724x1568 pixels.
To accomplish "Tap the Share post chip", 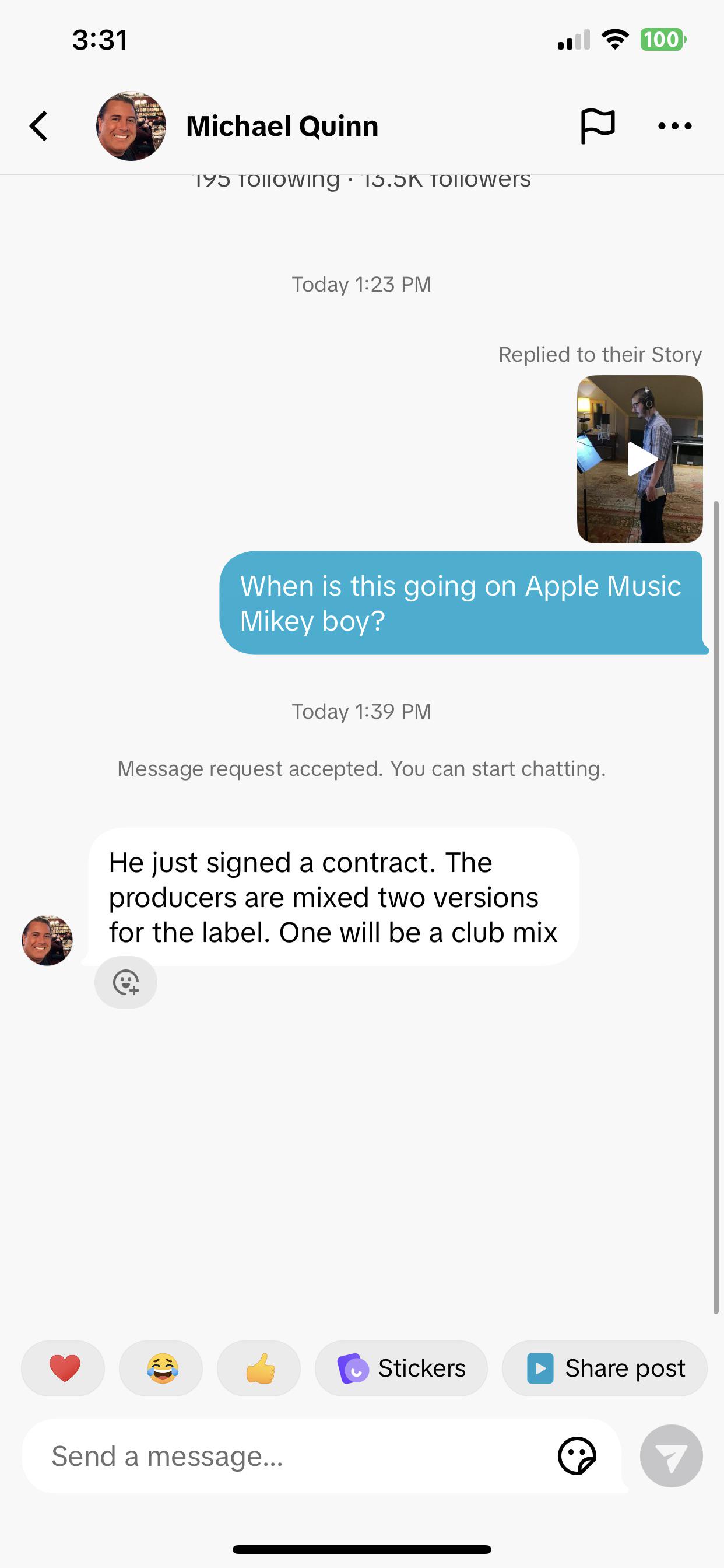I will [x=604, y=1368].
